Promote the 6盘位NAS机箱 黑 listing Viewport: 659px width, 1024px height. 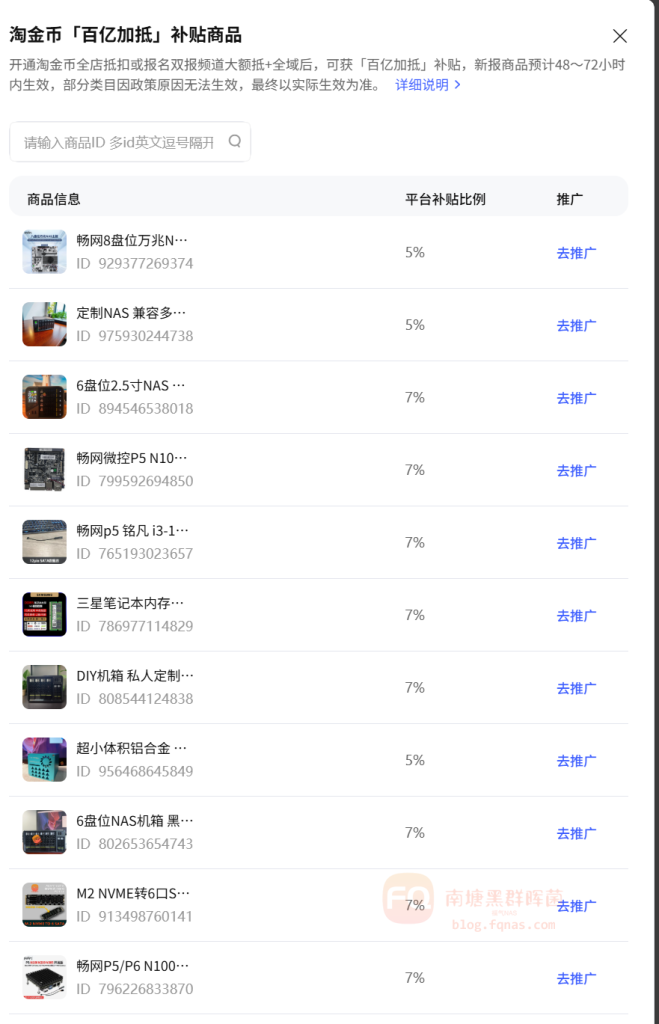(x=576, y=833)
